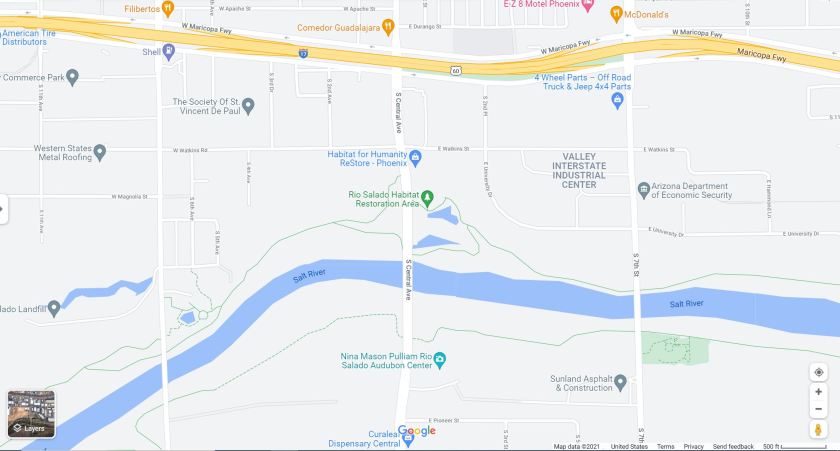
Task: Open the Privacy link
Action: tap(693, 446)
